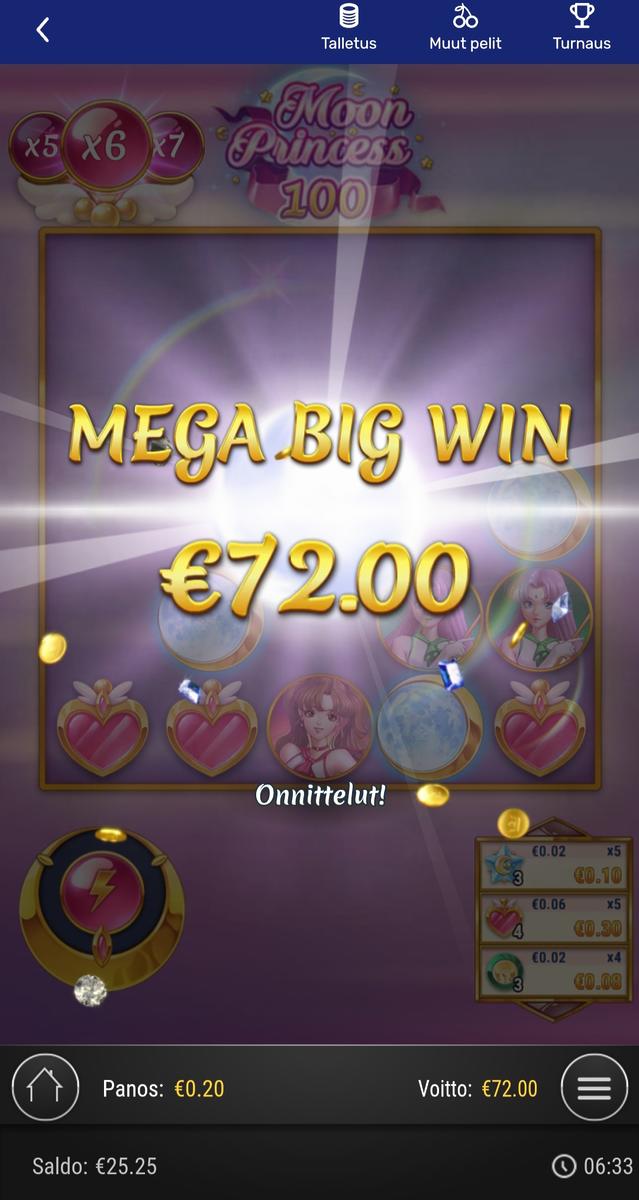The height and width of the screenshot is (1200, 639).
Task: Open the Turnaus tournament section
Action: pyautogui.click(x=581, y=28)
